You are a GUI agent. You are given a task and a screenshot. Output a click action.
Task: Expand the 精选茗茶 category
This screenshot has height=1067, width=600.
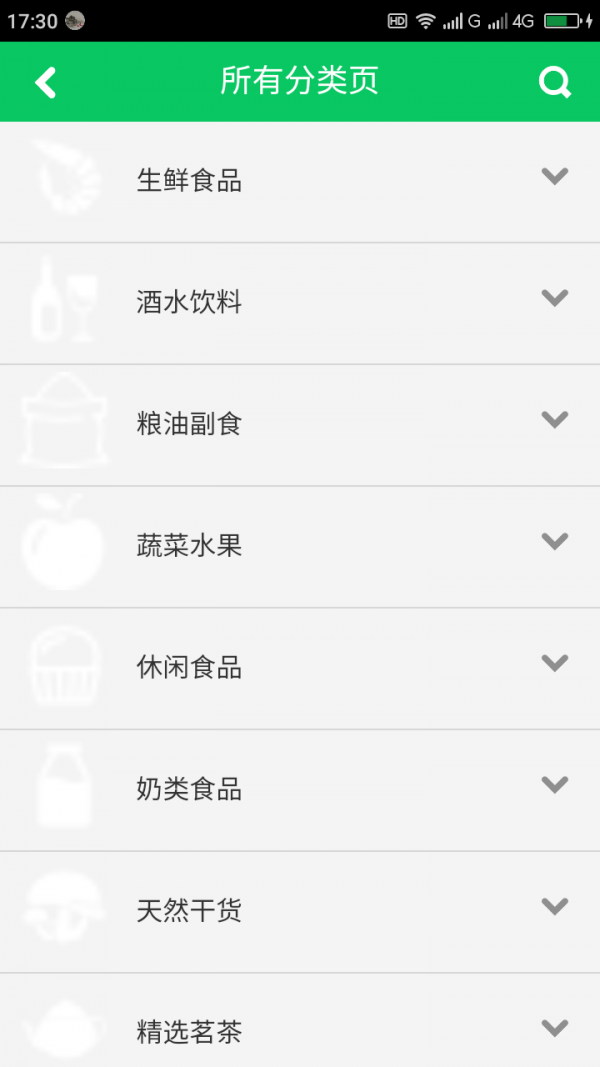pyautogui.click(x=555, y=1027)
